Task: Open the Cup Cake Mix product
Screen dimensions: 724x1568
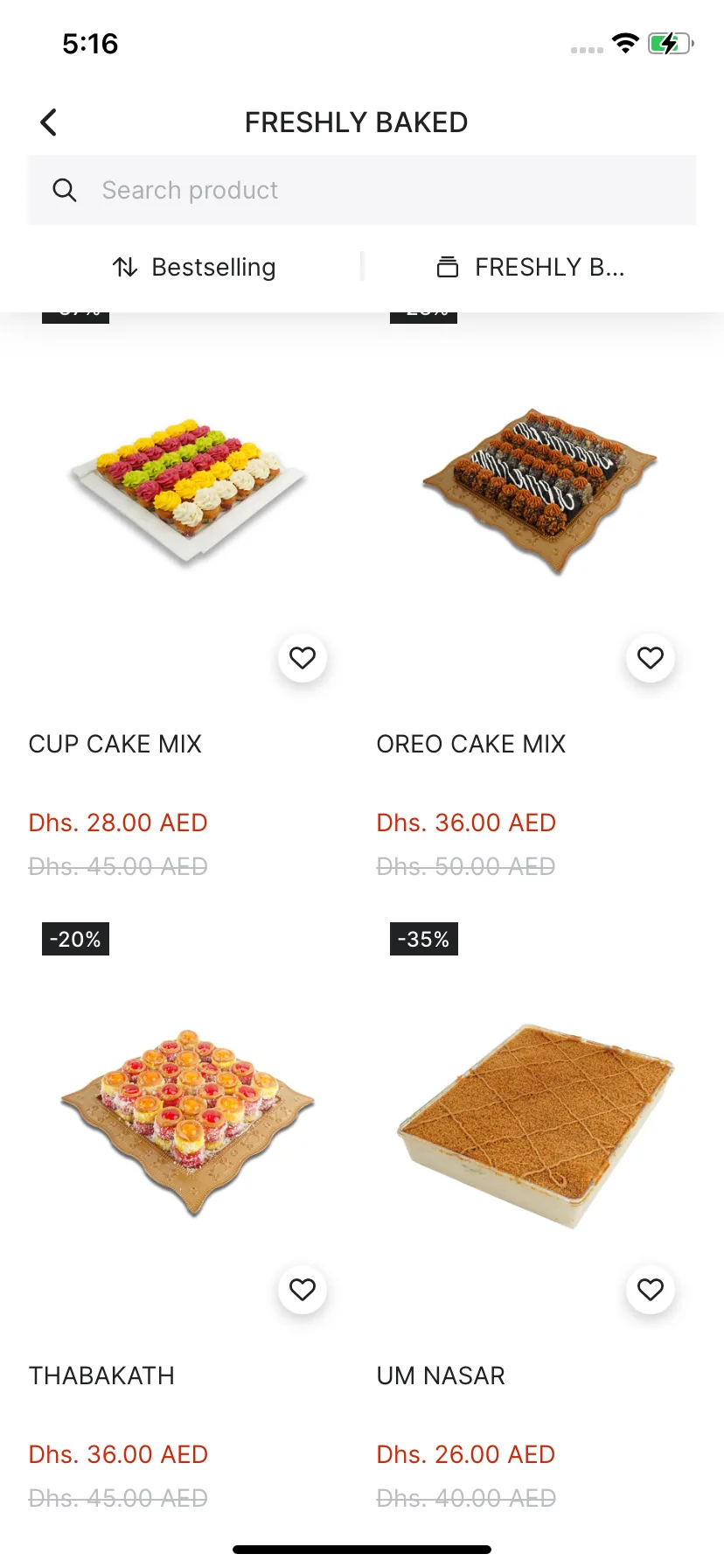Action: pos(187,492)
